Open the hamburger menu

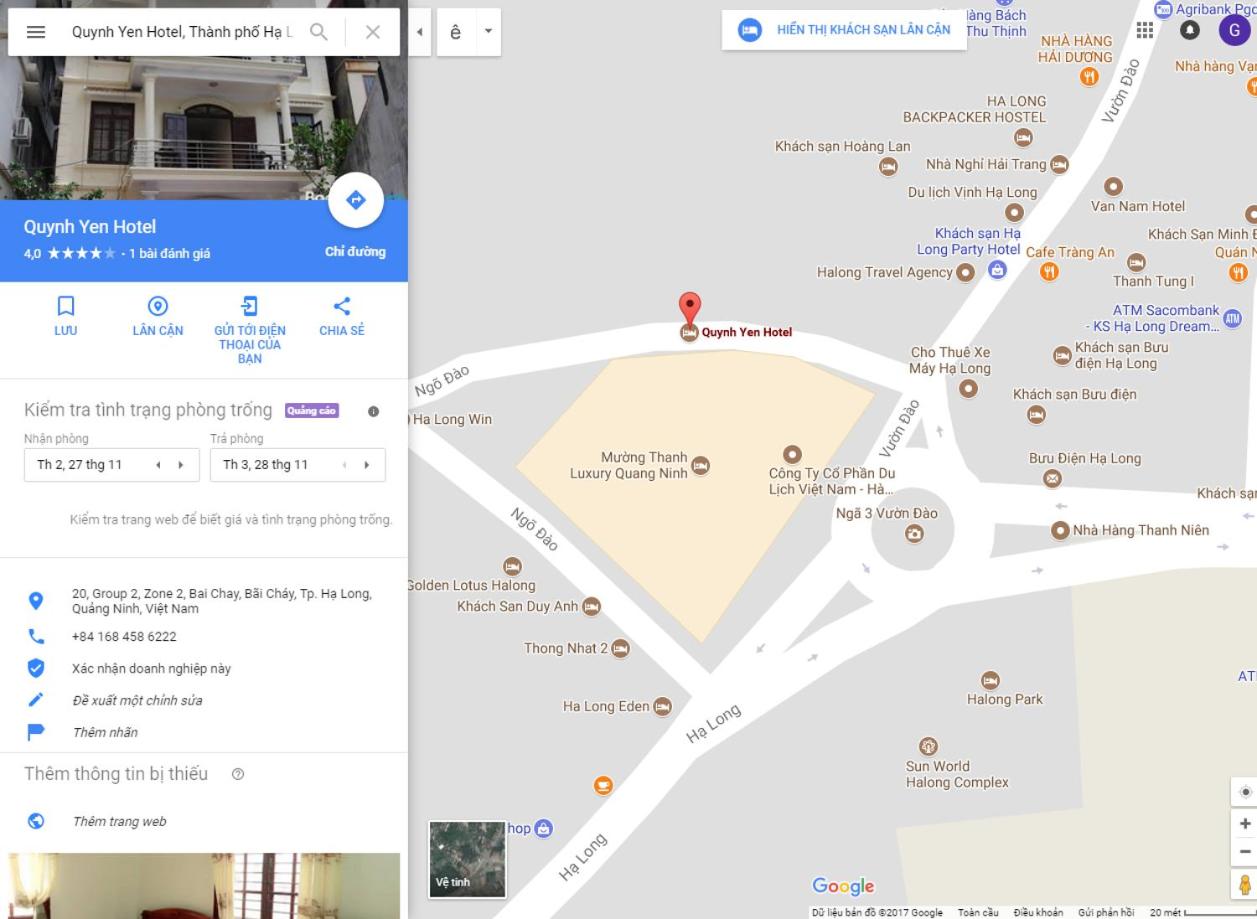(x=35, y=32)
